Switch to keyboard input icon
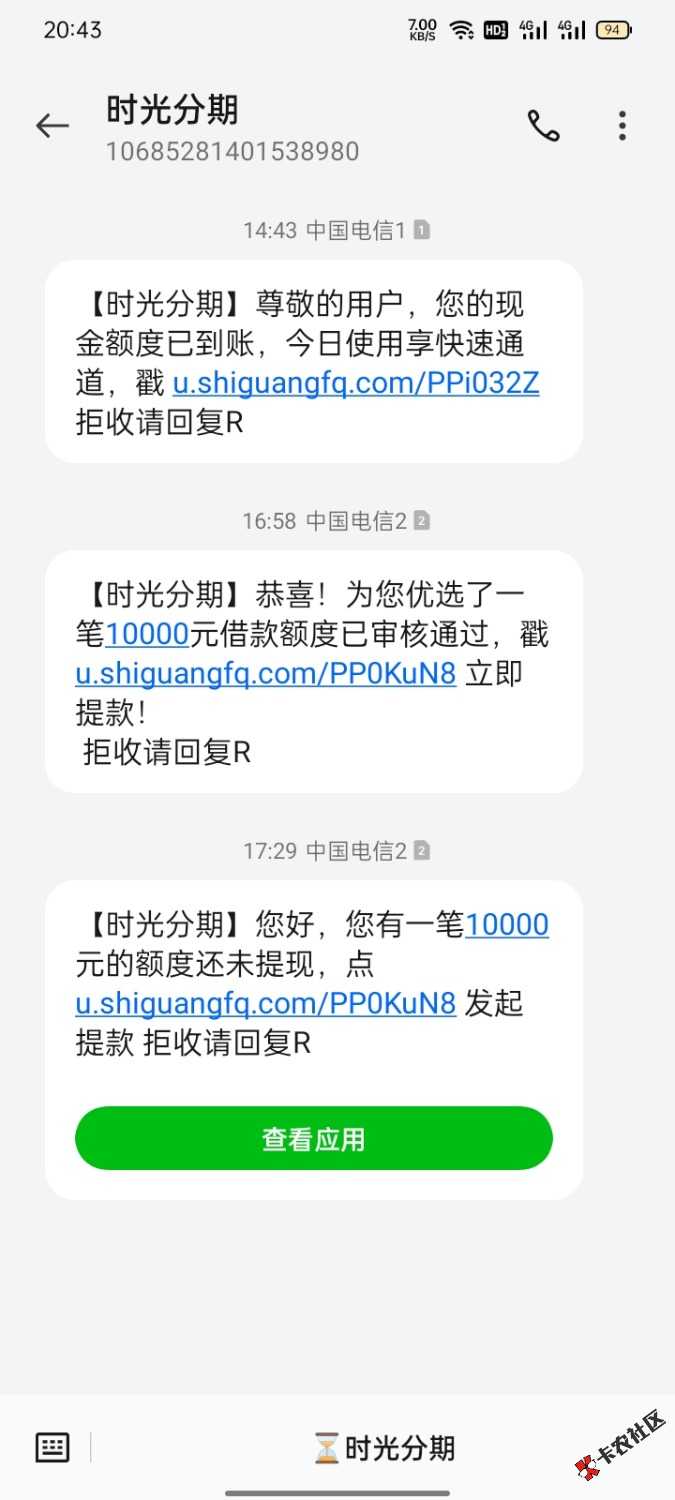 coord(52,1447)
